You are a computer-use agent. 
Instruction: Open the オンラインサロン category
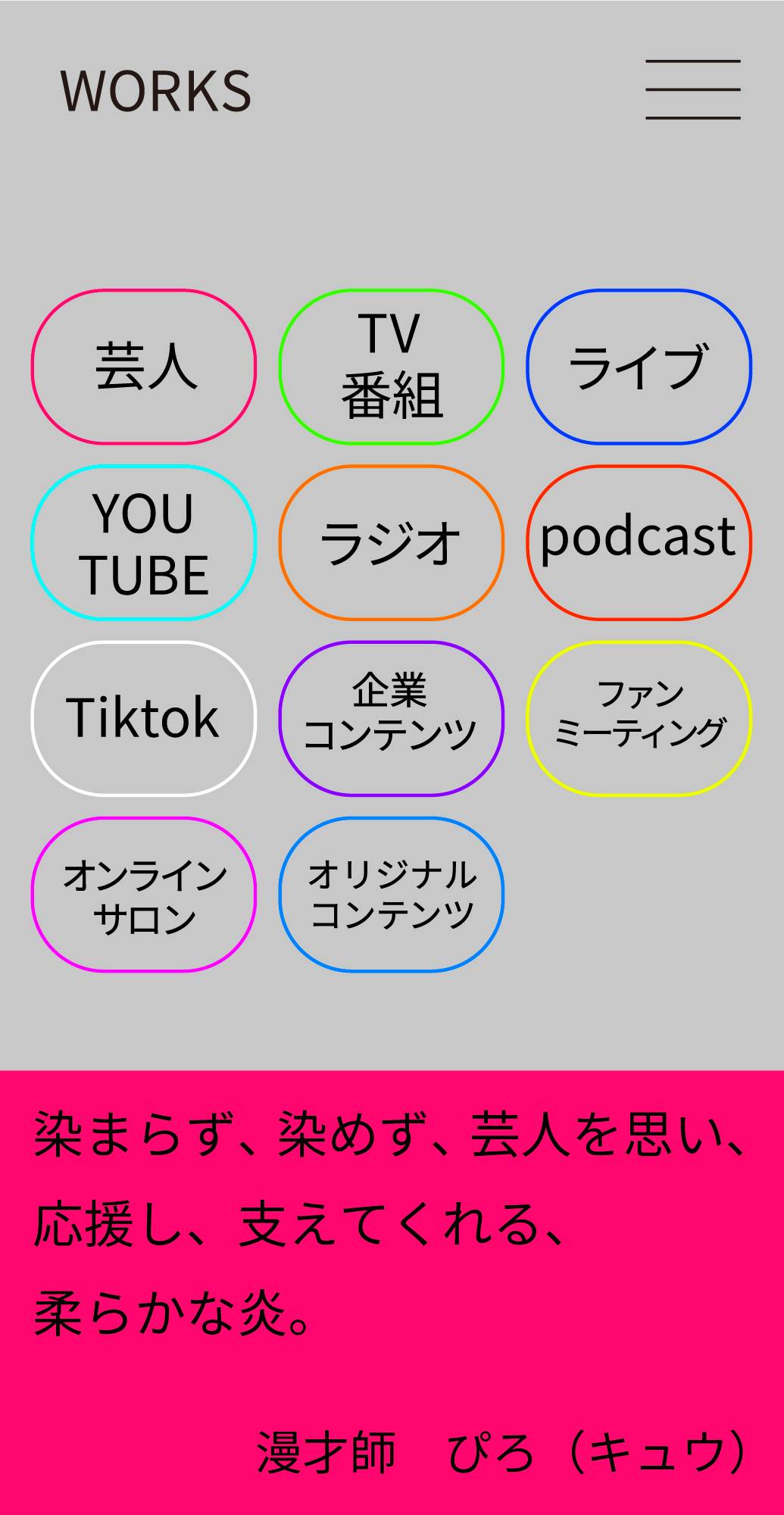(x=144, y=894)
